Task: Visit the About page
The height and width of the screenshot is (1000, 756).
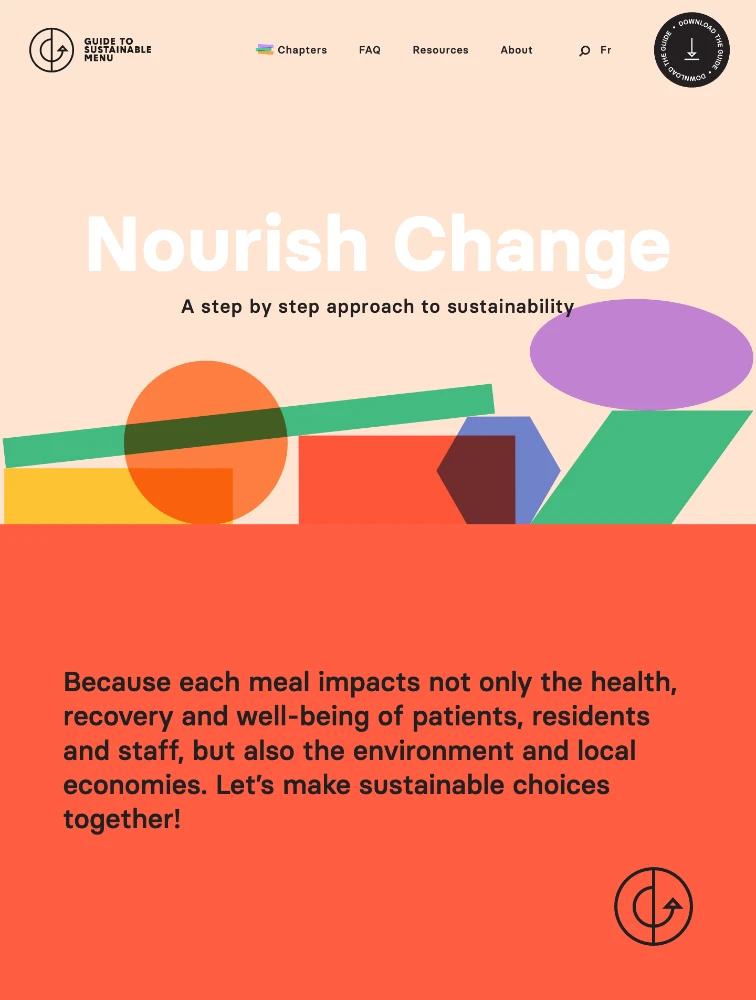Action: tap(516, 50)
